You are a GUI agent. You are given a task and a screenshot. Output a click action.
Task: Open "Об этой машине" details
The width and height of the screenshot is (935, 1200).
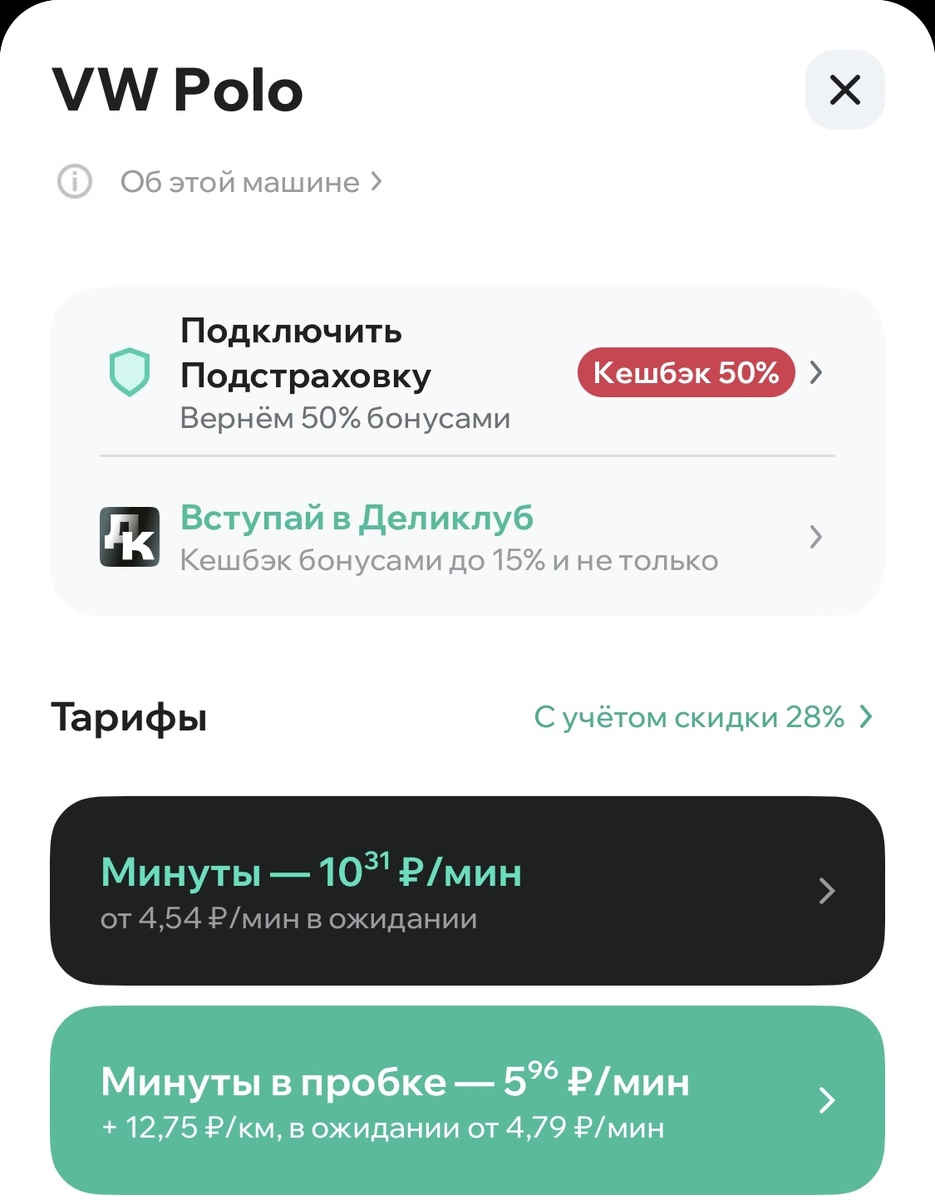[x=240, y=182]
